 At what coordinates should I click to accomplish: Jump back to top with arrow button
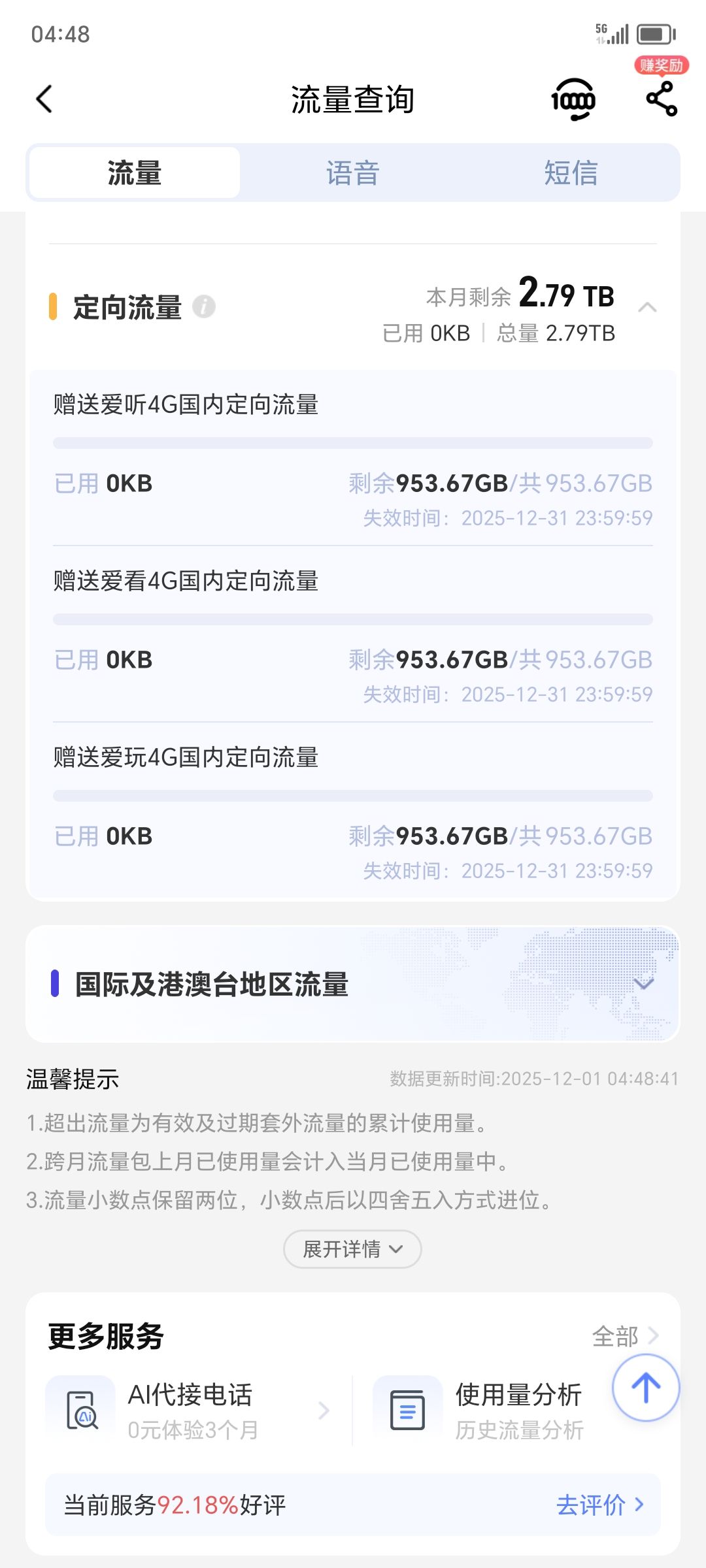click(646, 1388)
